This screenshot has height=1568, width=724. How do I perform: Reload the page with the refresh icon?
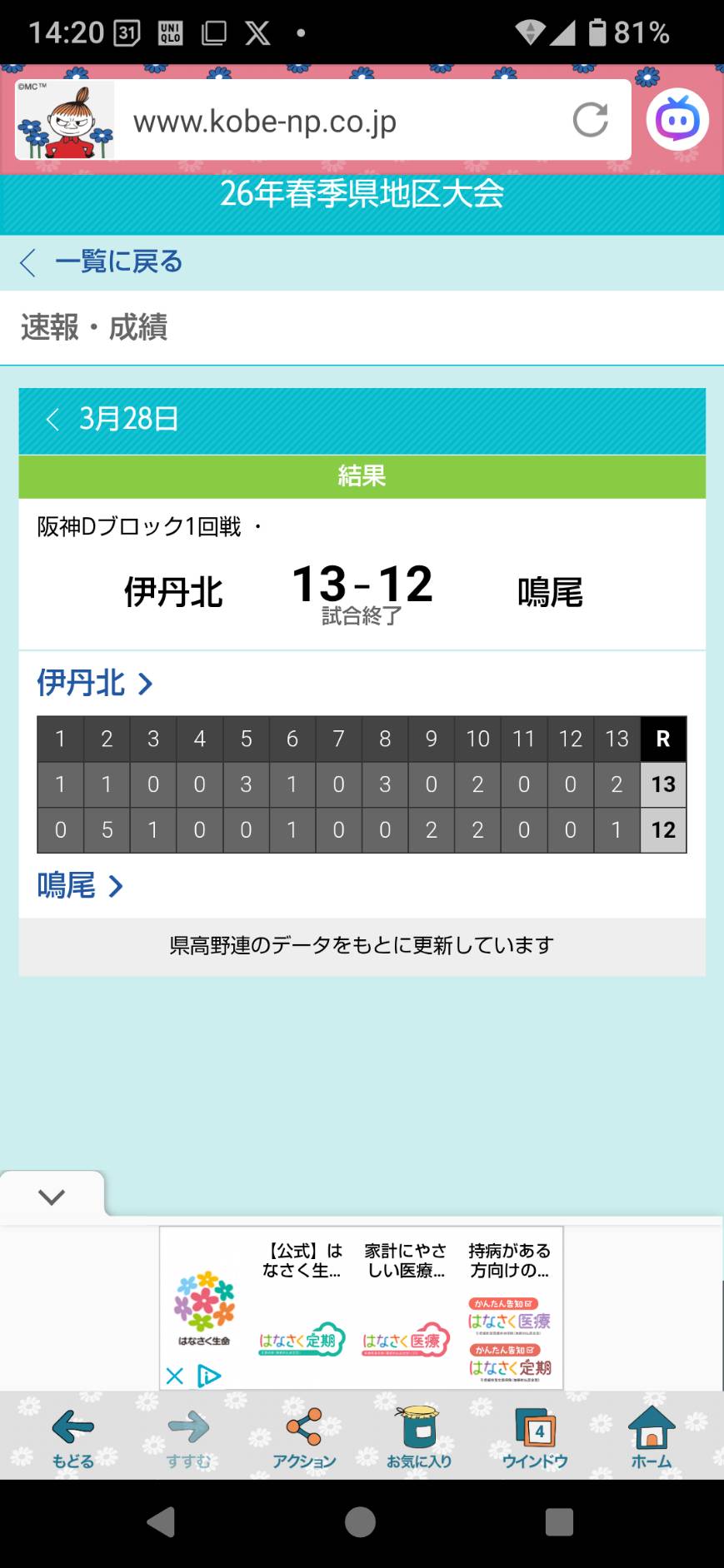tap(590, 120)
